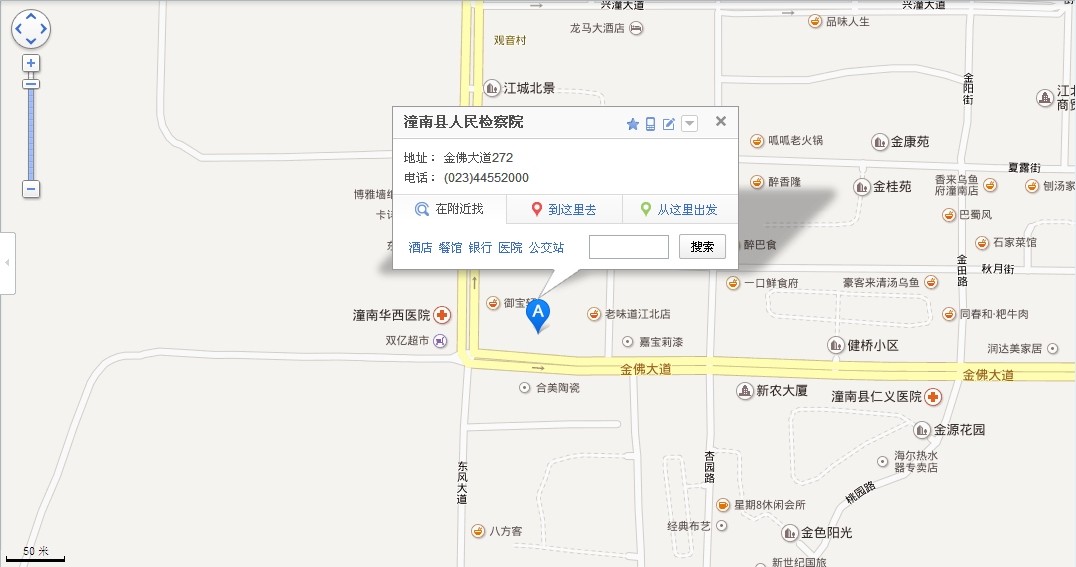Star 潼南县人民检察院 as favorite
The width and height of the screenshot is (1076, 567).
(x=632, y=124)
